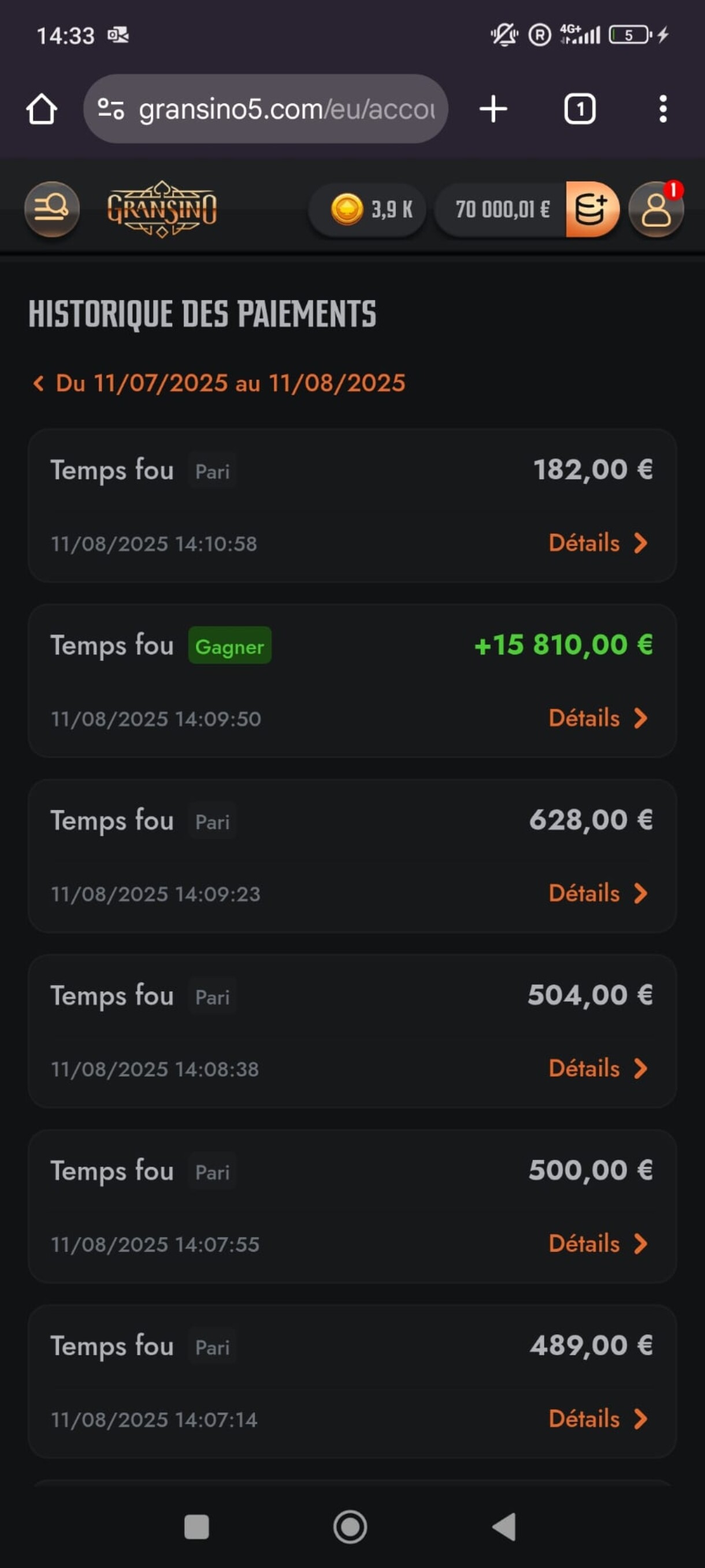Show Détails for the +15 810,00 € win
Image resolution: width=705 pixels, height=1568 pixels.
(x=598, y=718)
